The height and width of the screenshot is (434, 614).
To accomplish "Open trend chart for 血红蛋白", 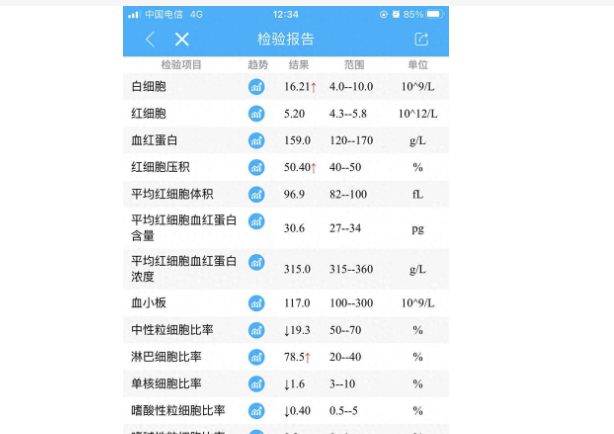I will [x=257, y=140].
